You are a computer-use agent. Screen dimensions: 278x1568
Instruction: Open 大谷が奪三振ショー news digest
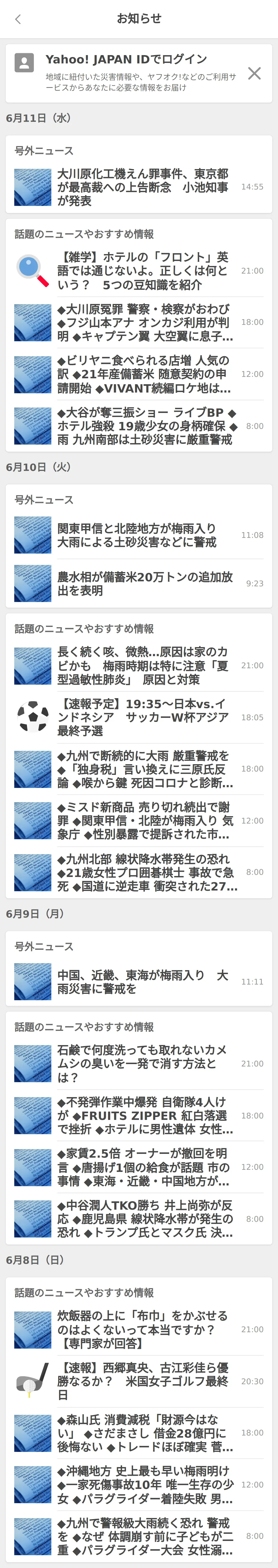(x=143, y=426)
